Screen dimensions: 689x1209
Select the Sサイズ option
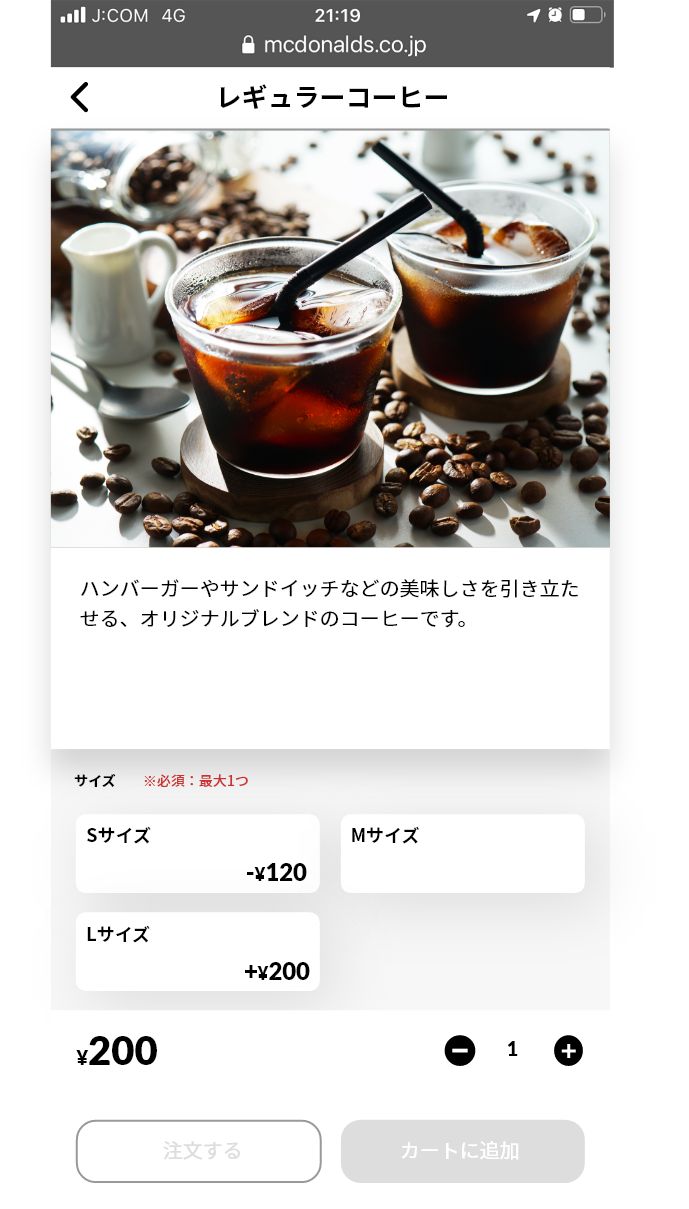point(197,853)
